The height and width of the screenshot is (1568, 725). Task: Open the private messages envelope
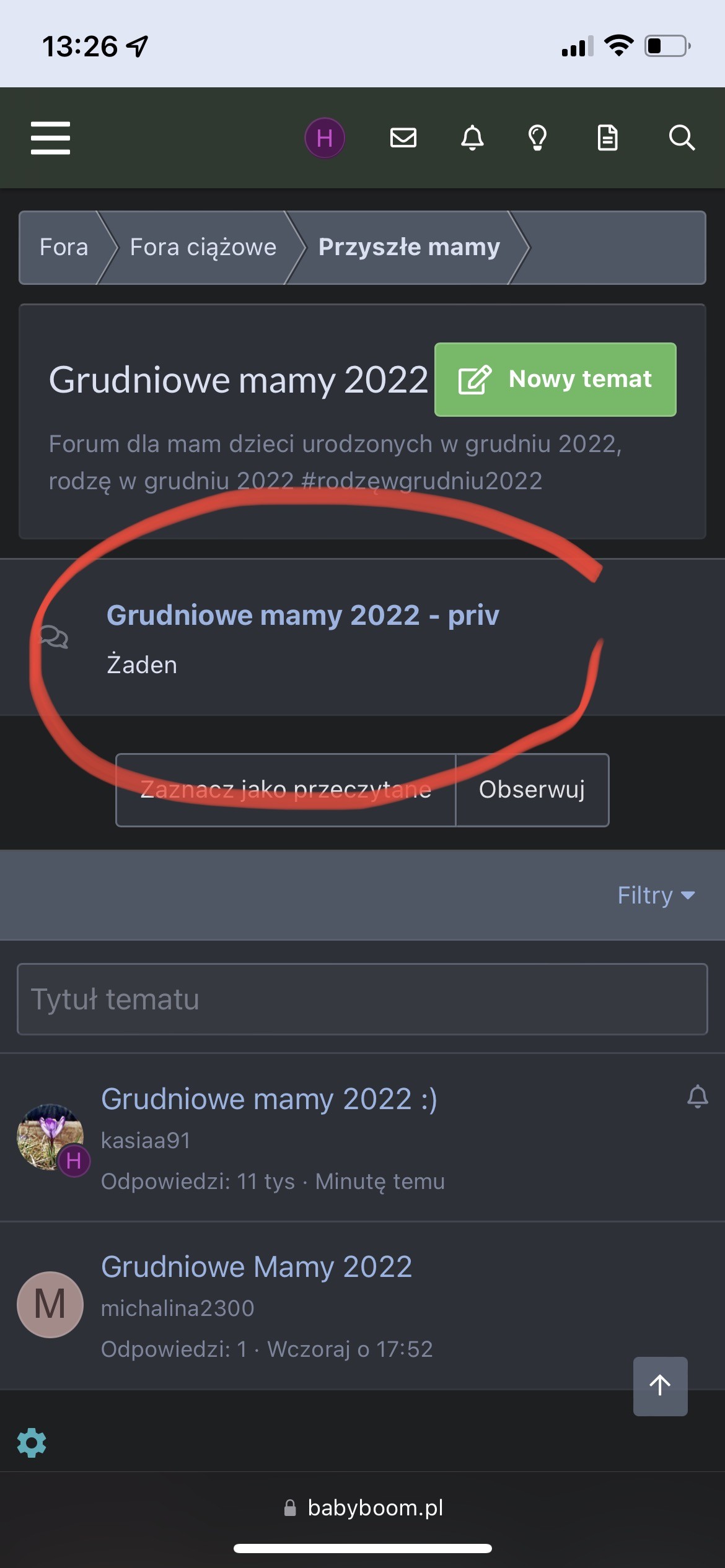403,137
